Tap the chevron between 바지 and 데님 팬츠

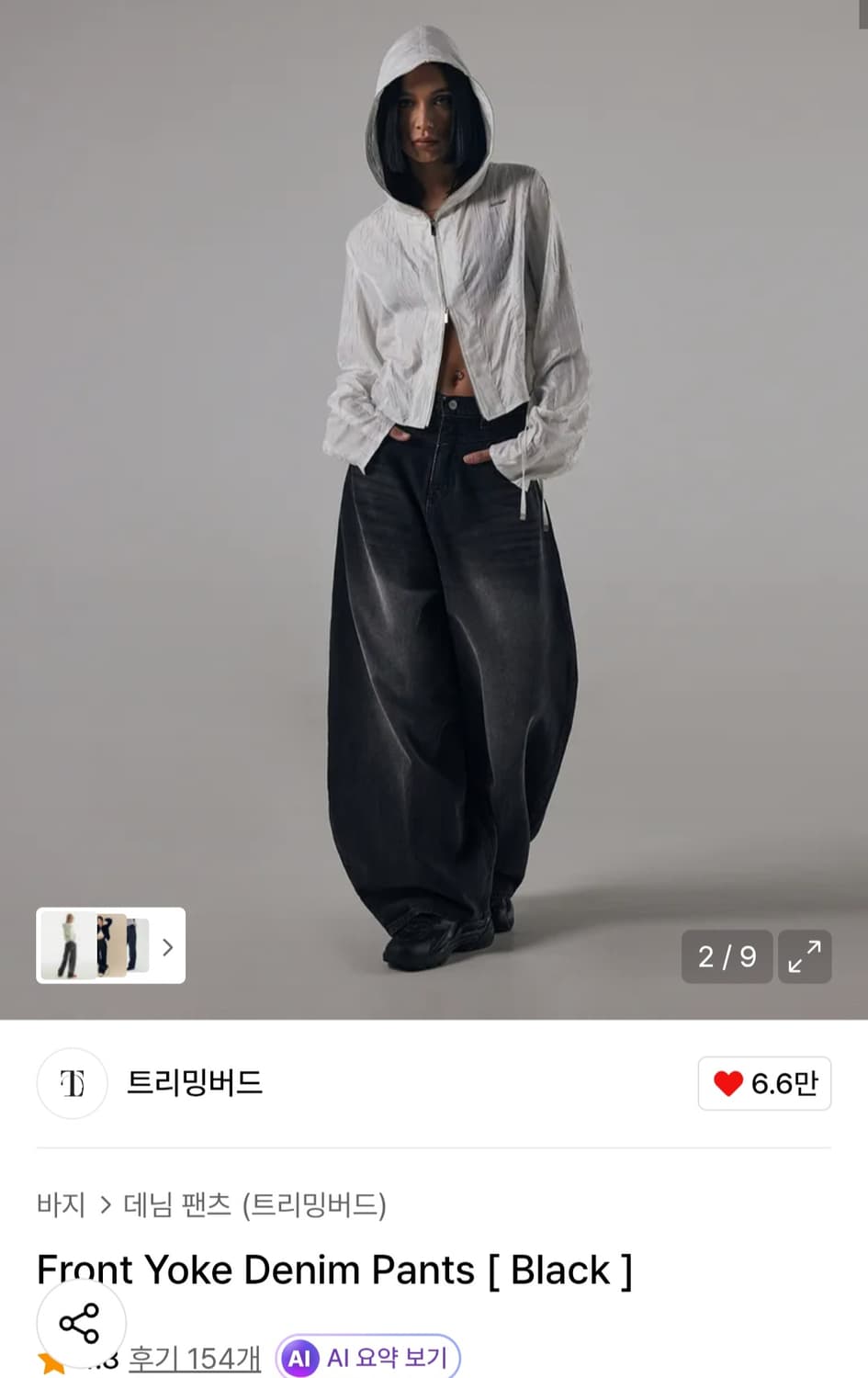[106, 1204]
